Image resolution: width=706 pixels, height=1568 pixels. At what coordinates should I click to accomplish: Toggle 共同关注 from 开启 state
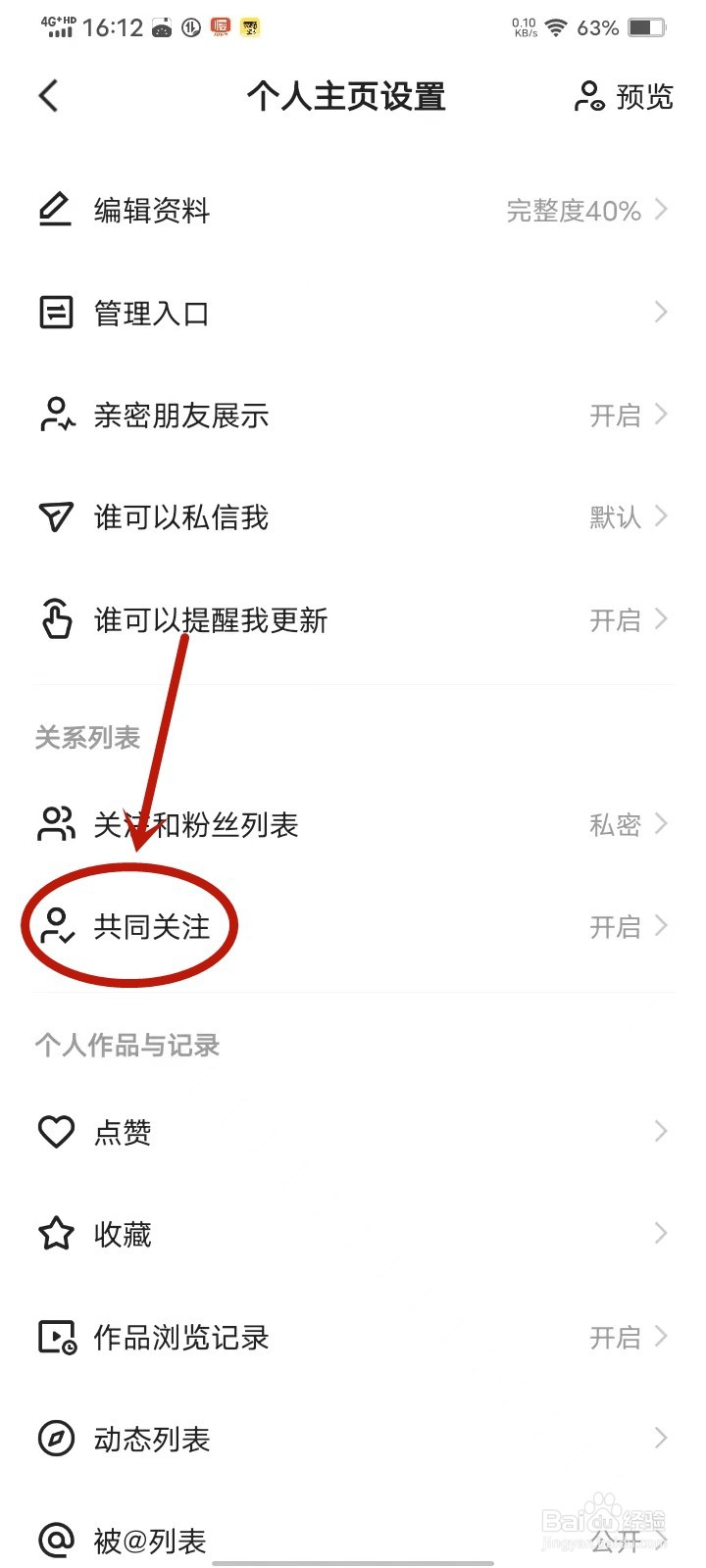point(616,926)
